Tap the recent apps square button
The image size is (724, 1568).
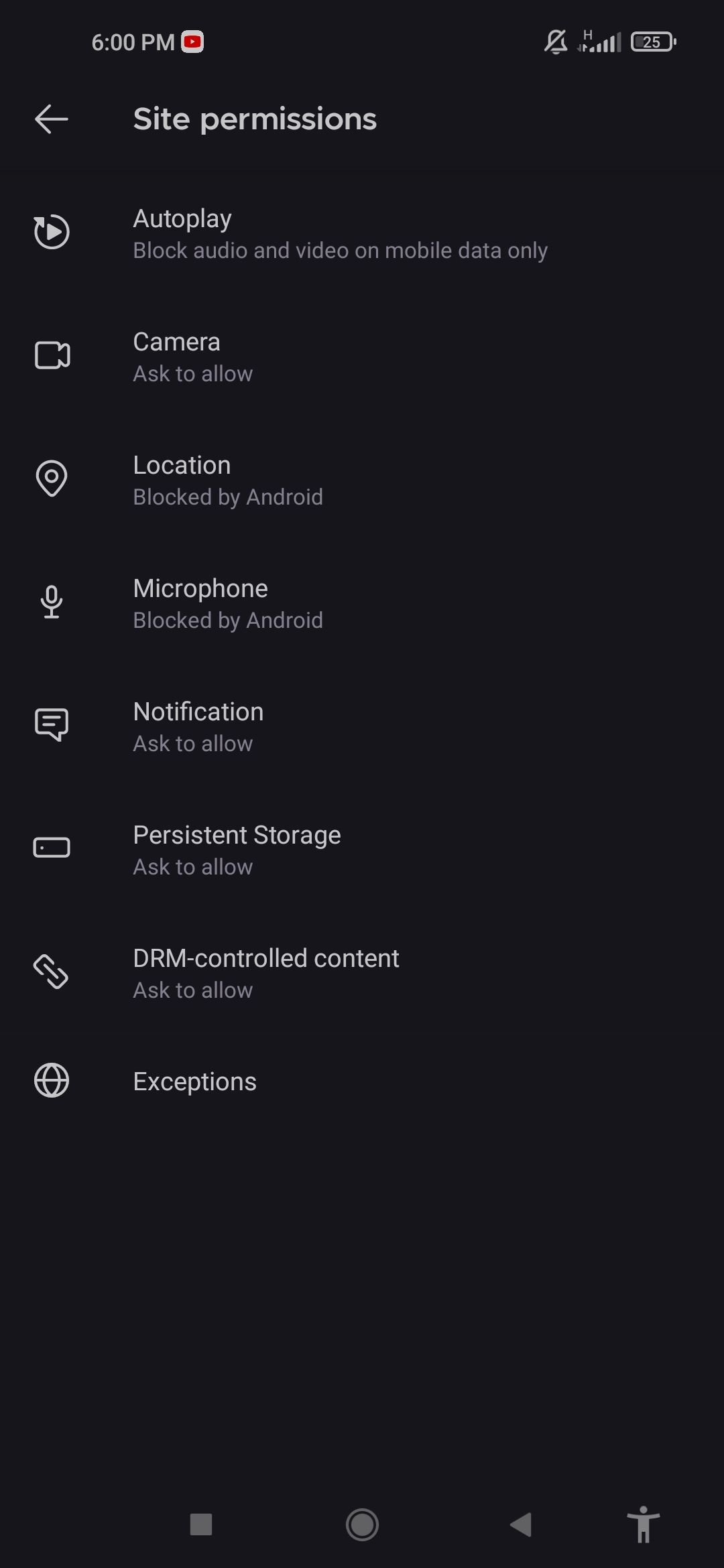click(201, 1524)
